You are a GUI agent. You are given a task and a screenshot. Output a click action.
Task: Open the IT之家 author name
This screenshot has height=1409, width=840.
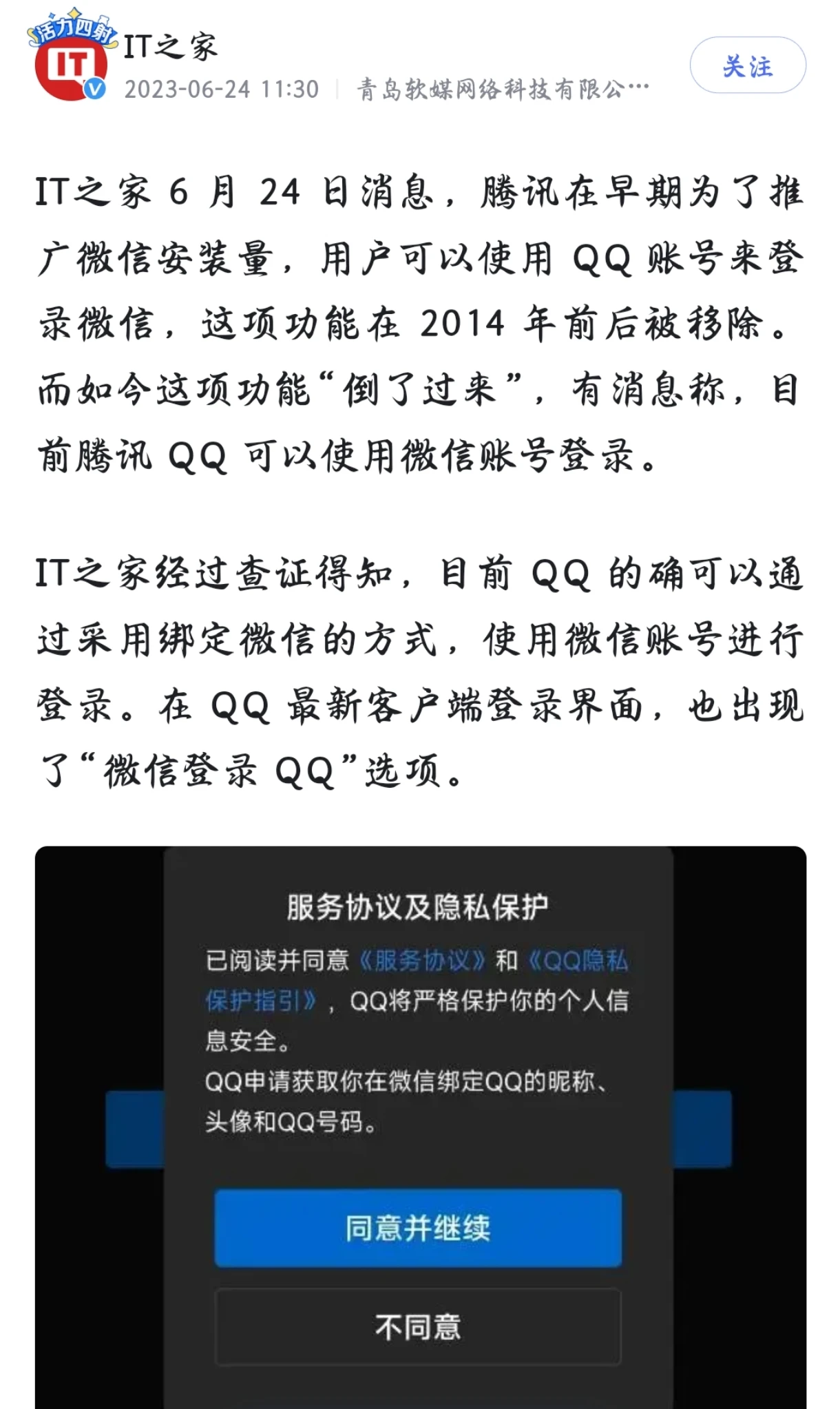point(171,47)
